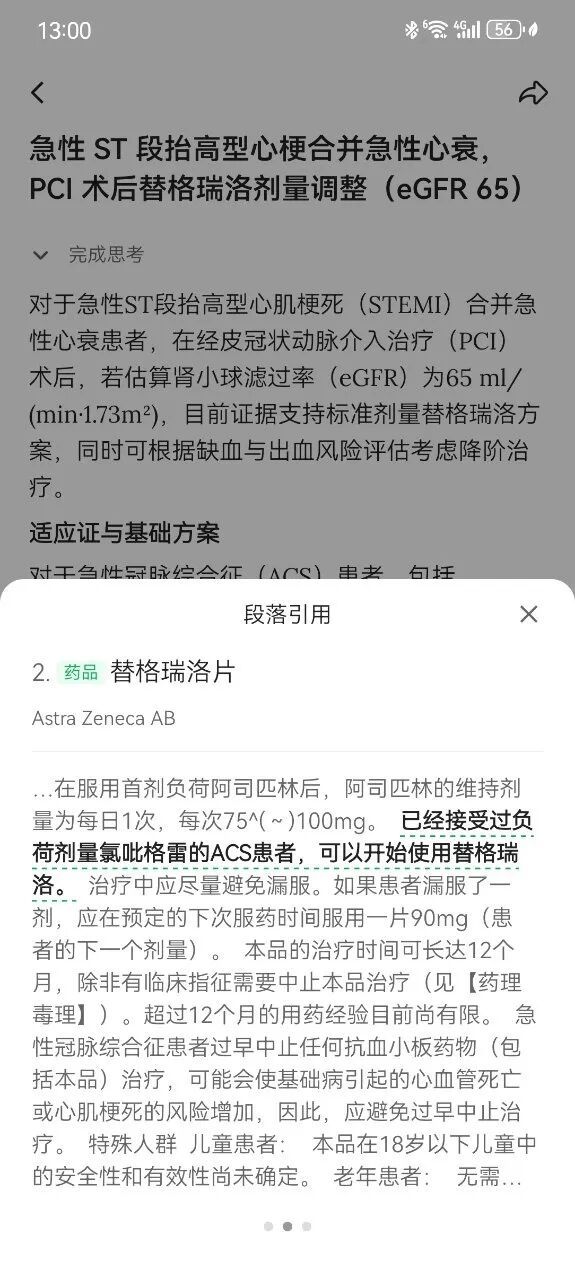Go back with the top-left arrow
Screen dimensions: 575x1279
(x=38, y=93)
